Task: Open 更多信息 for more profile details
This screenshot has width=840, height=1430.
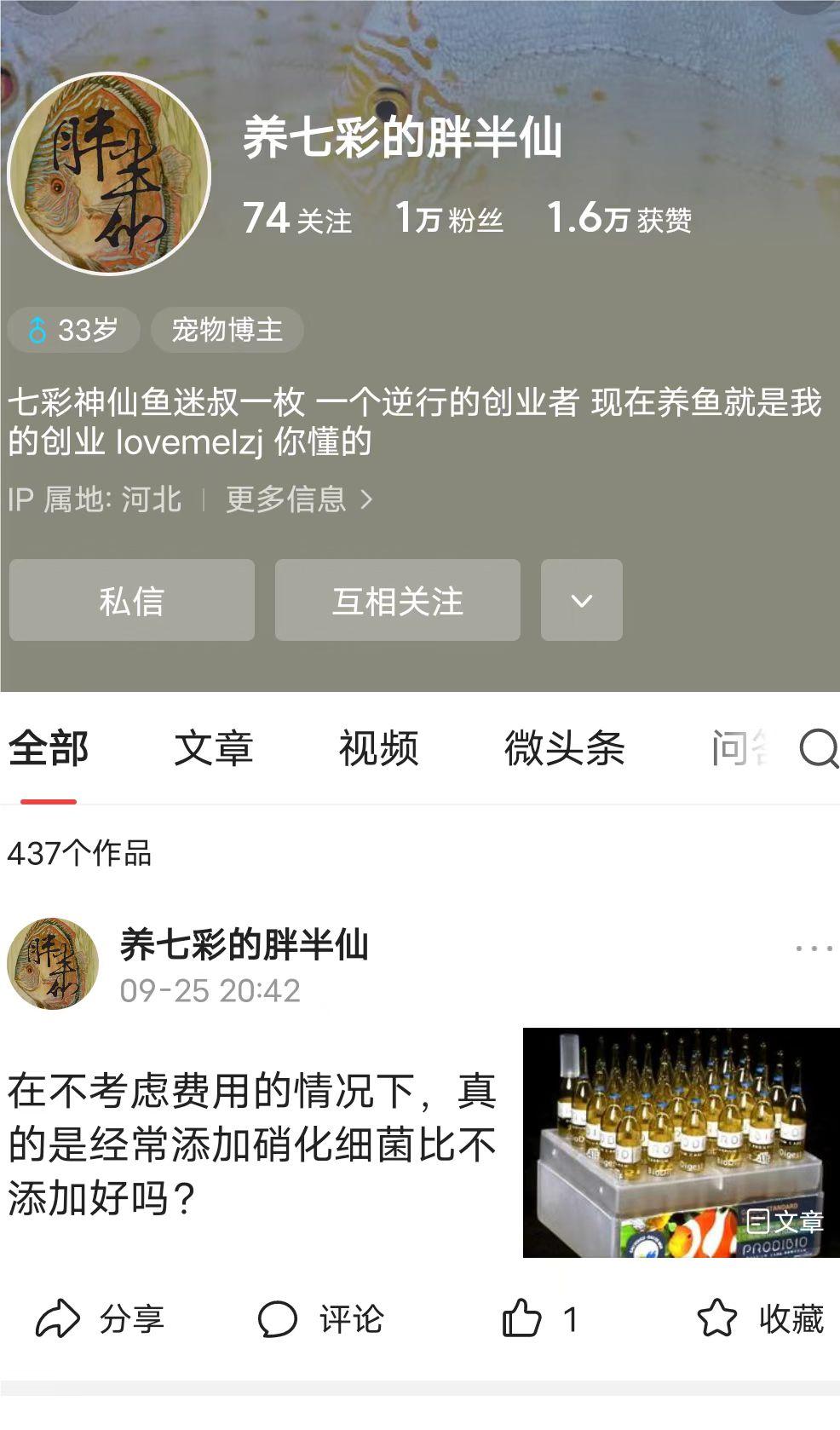Action: click(298, 499)
